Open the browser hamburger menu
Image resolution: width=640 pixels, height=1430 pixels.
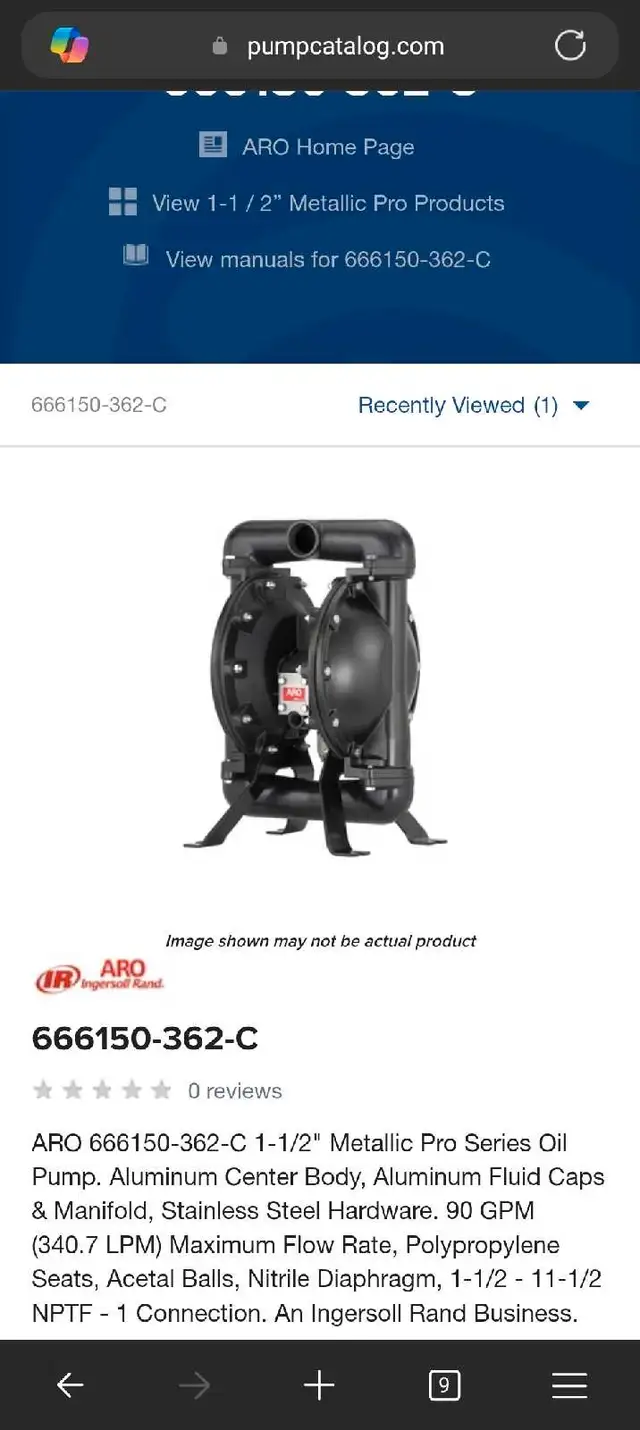pyautogui.click(x=569, y=1385)
